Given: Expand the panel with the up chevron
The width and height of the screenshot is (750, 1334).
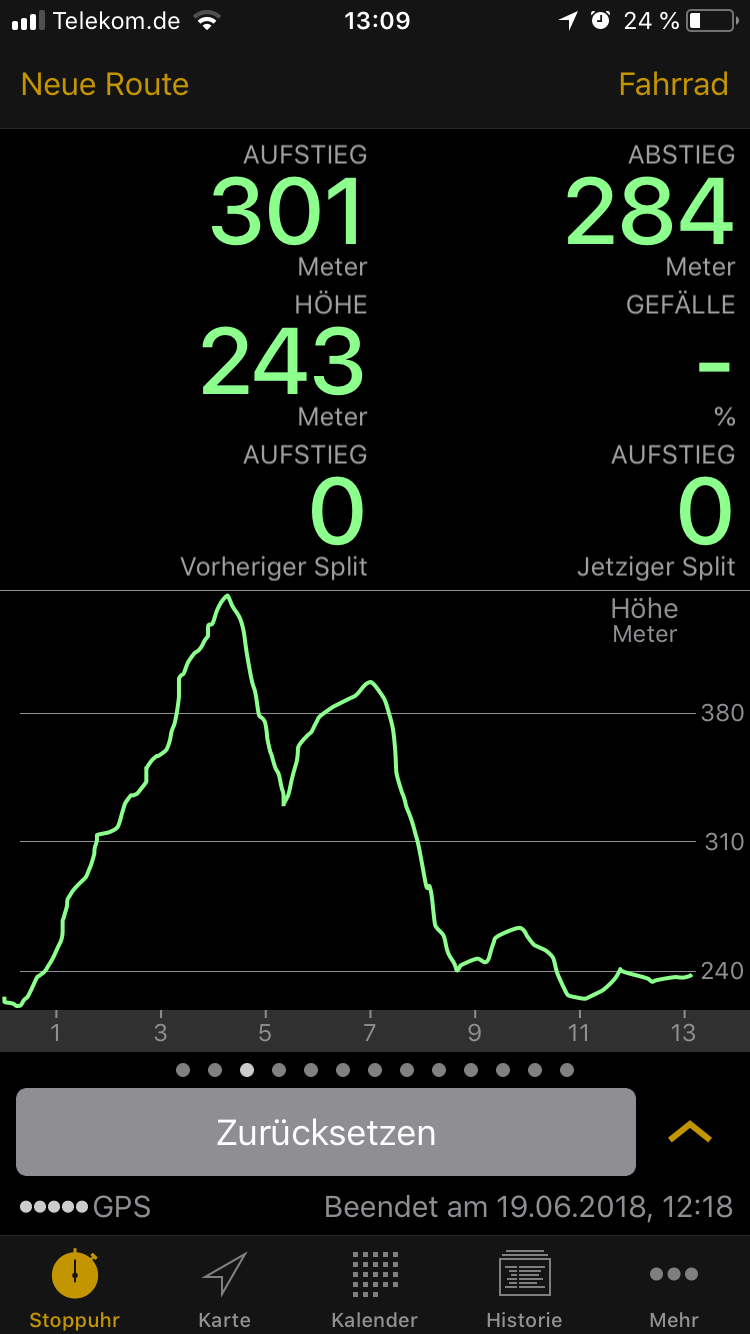Looking at the screenshot, I should coord(690,1132).
